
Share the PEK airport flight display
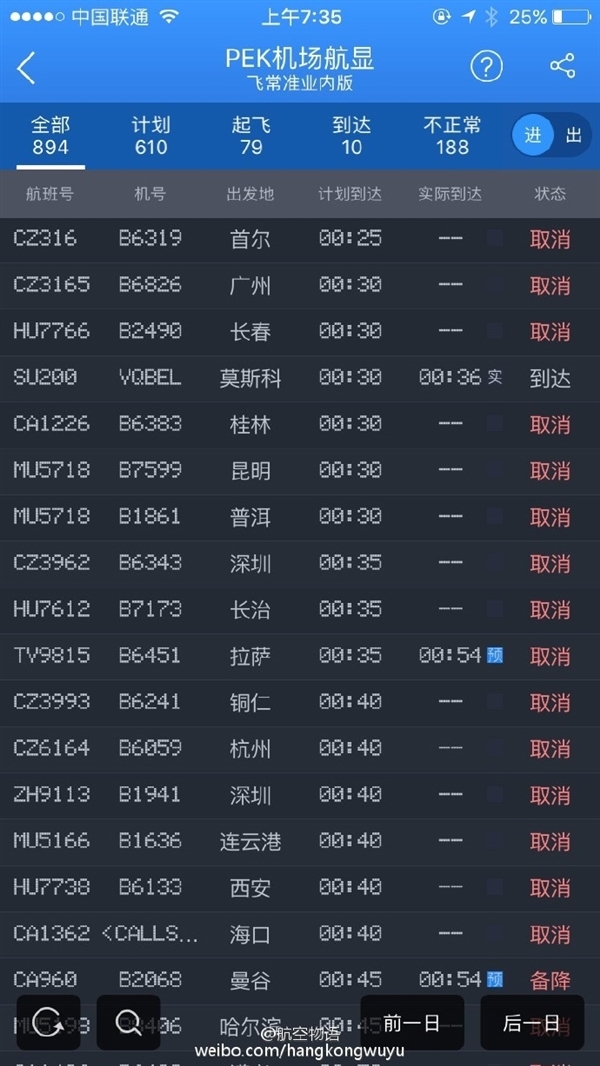pos(563,65)
